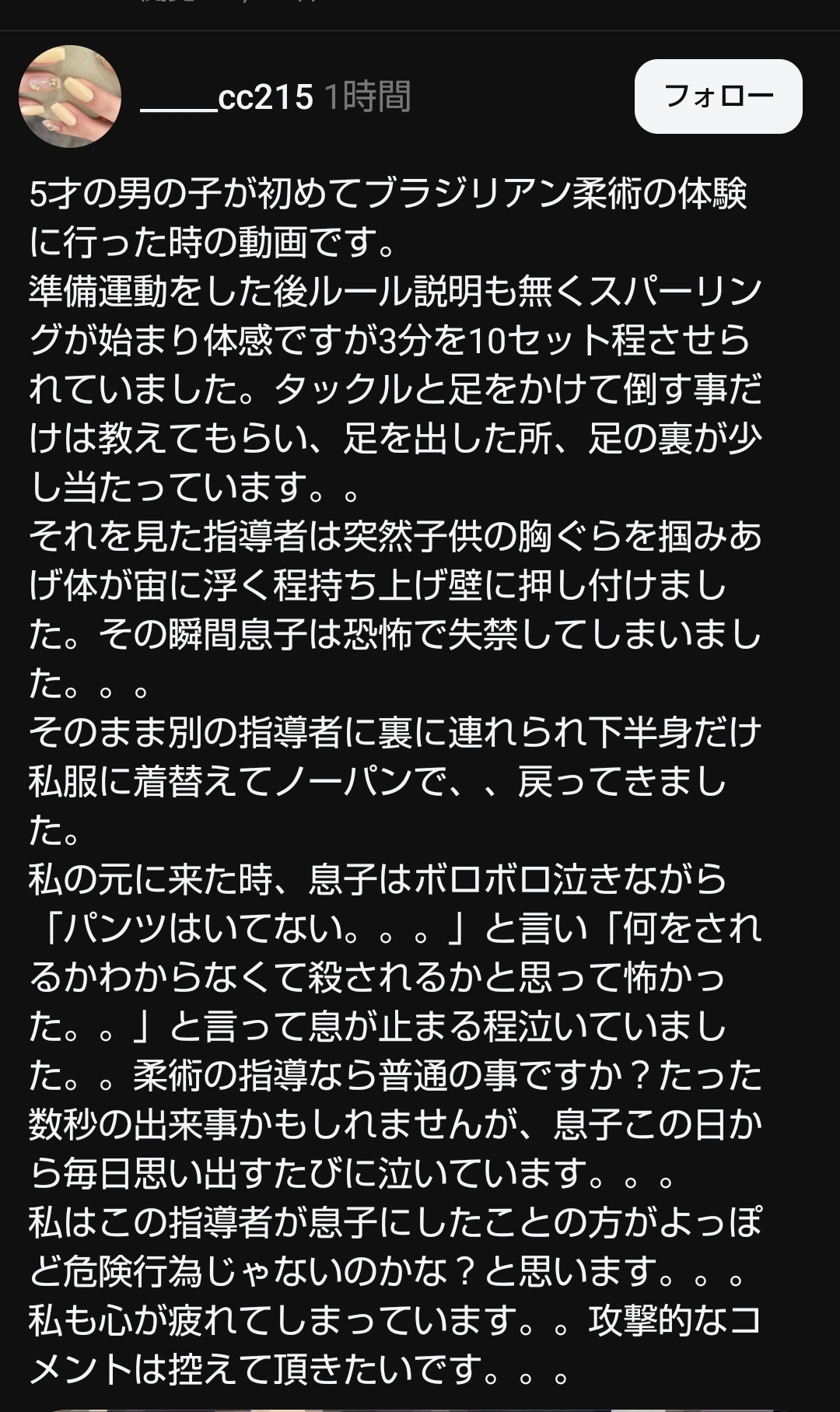Open _____cc215's profile picture
The image size is (840, 1412).
click(70, 96)
